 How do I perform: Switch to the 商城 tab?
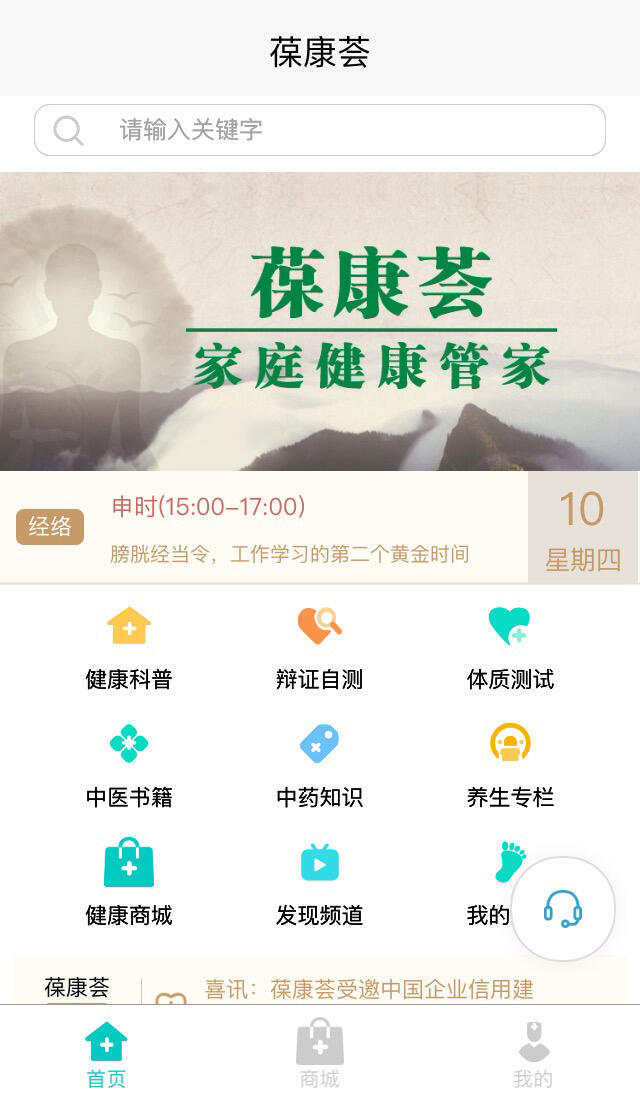tap(320, 1055)
